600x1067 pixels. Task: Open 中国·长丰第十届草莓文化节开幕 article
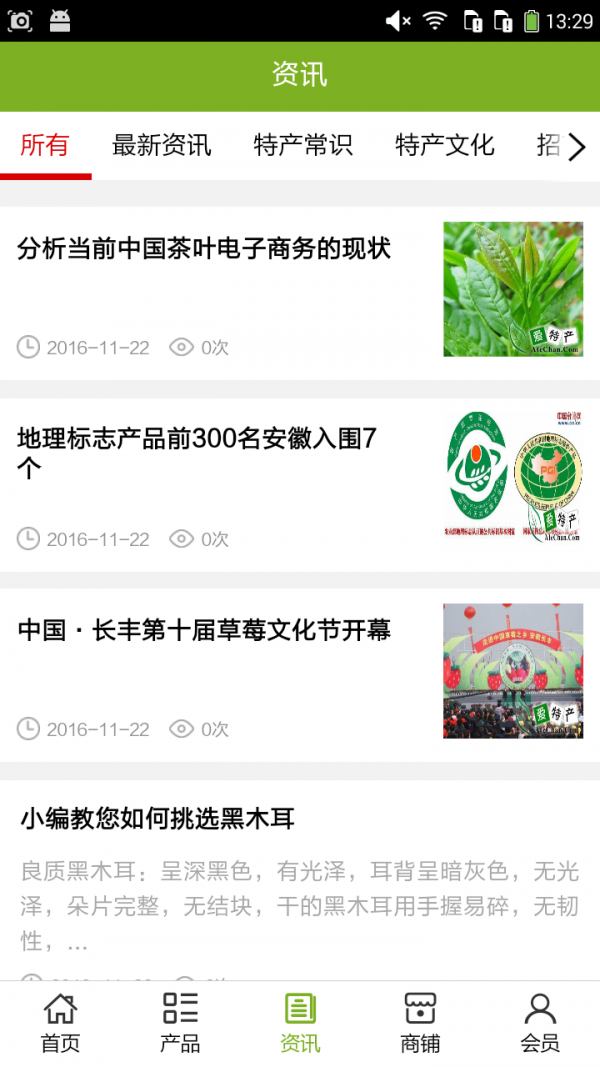(204, 630)
